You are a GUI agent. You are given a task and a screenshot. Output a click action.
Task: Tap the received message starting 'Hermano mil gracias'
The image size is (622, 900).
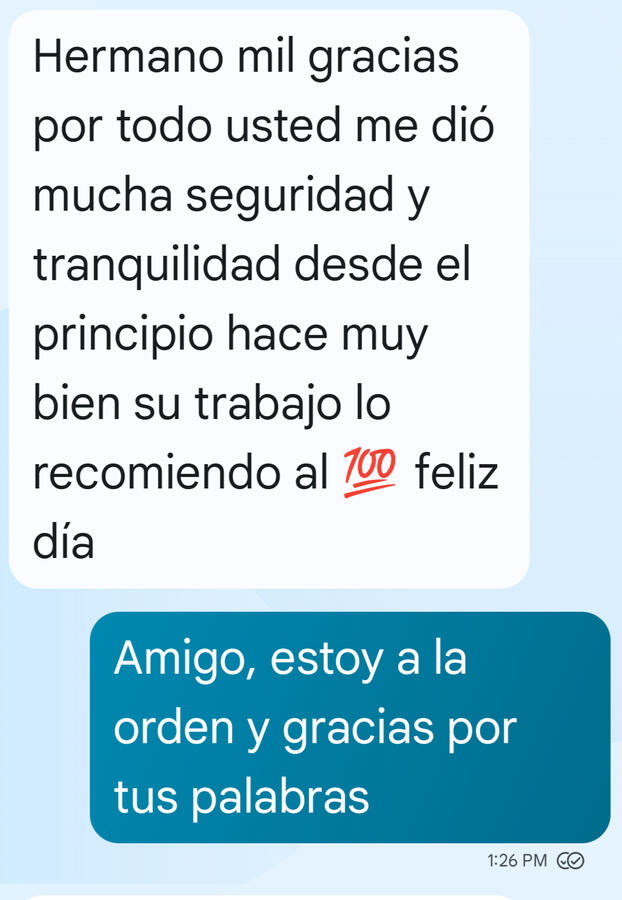pos(268,300)
